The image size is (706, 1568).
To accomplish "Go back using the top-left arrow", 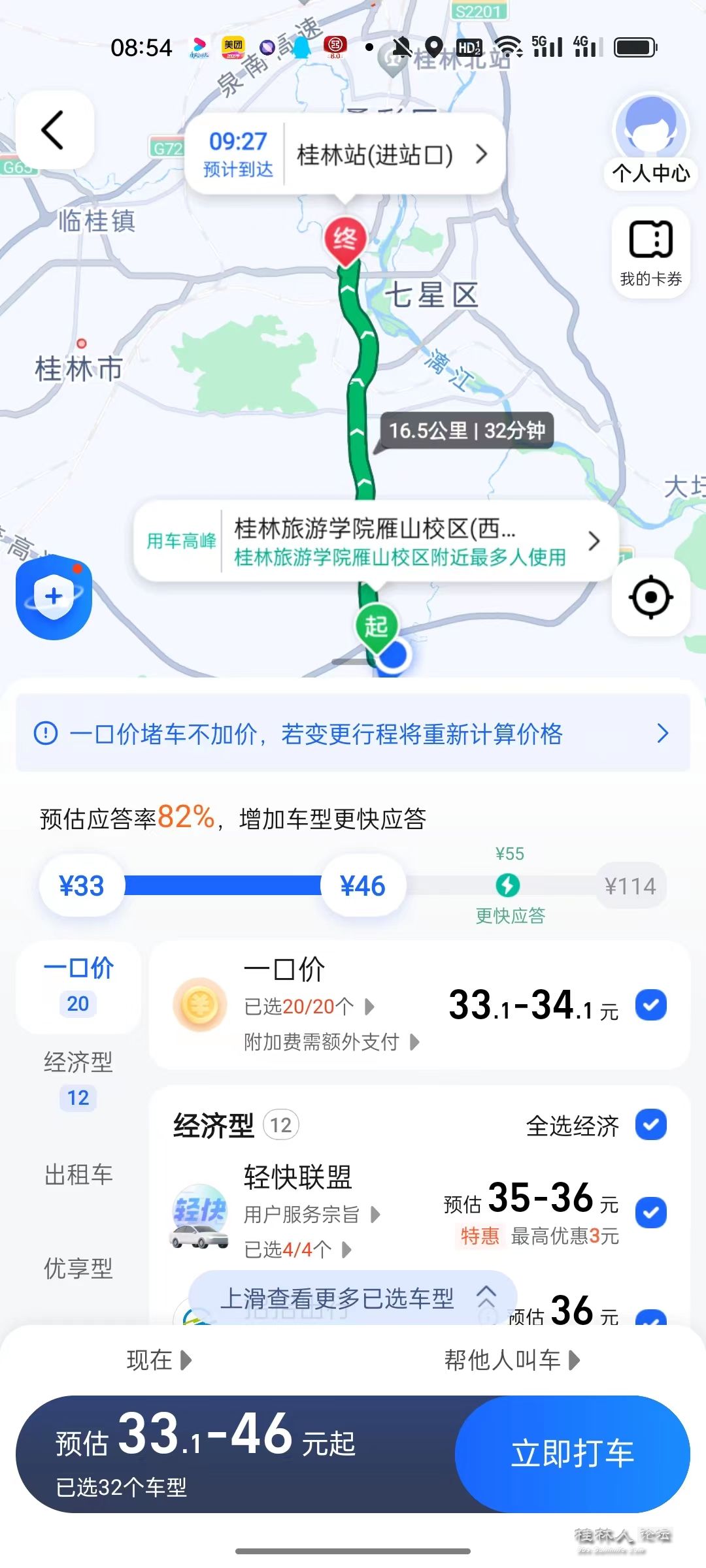I will [x=54, y=130].
